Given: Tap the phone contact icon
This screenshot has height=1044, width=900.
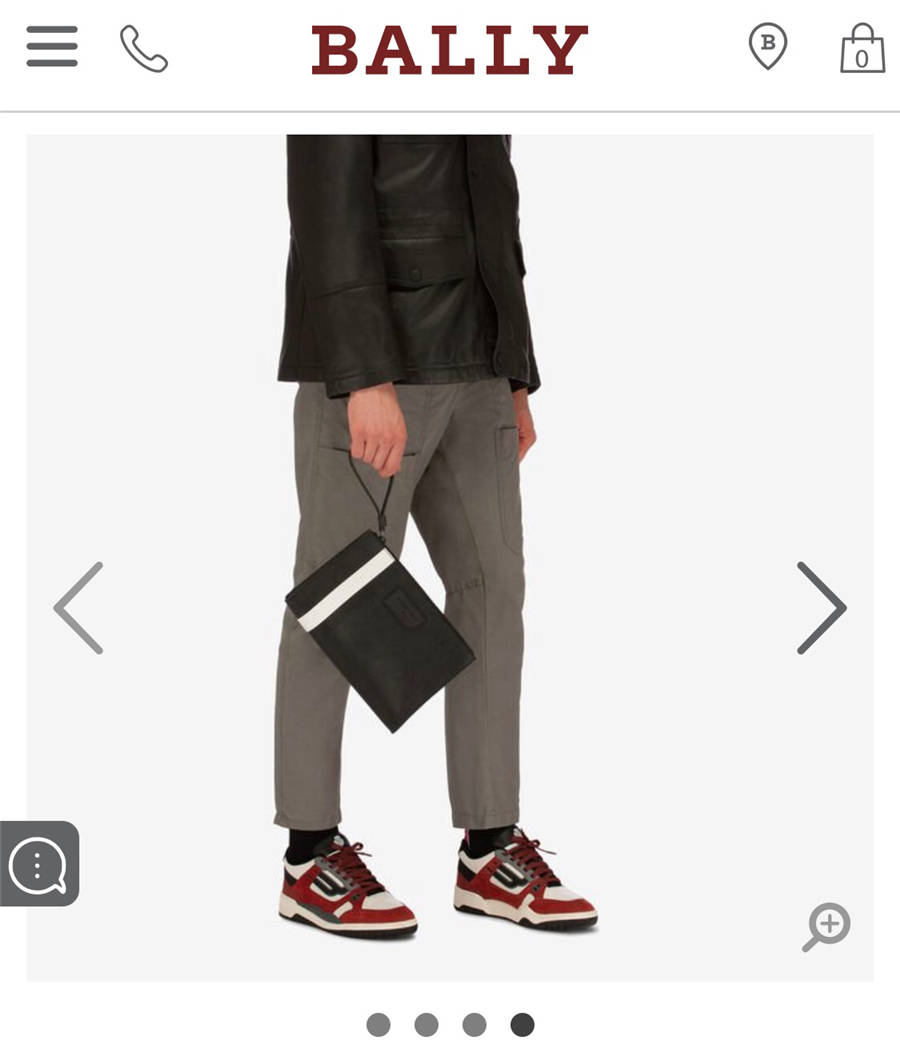Looking at the screenshot, I should pyautogui.click(x=144, y=48).
